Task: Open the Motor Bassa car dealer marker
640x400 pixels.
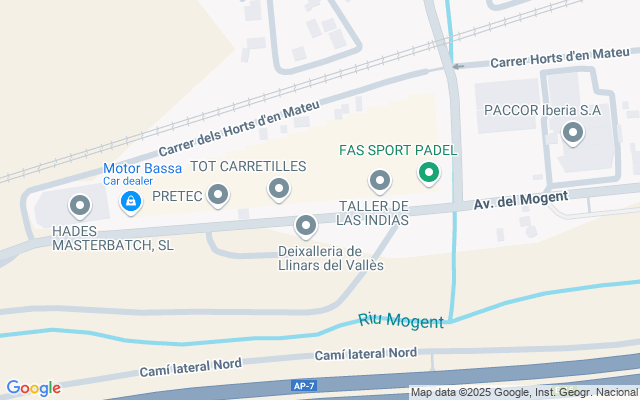Action: click(x=130, y=202)
